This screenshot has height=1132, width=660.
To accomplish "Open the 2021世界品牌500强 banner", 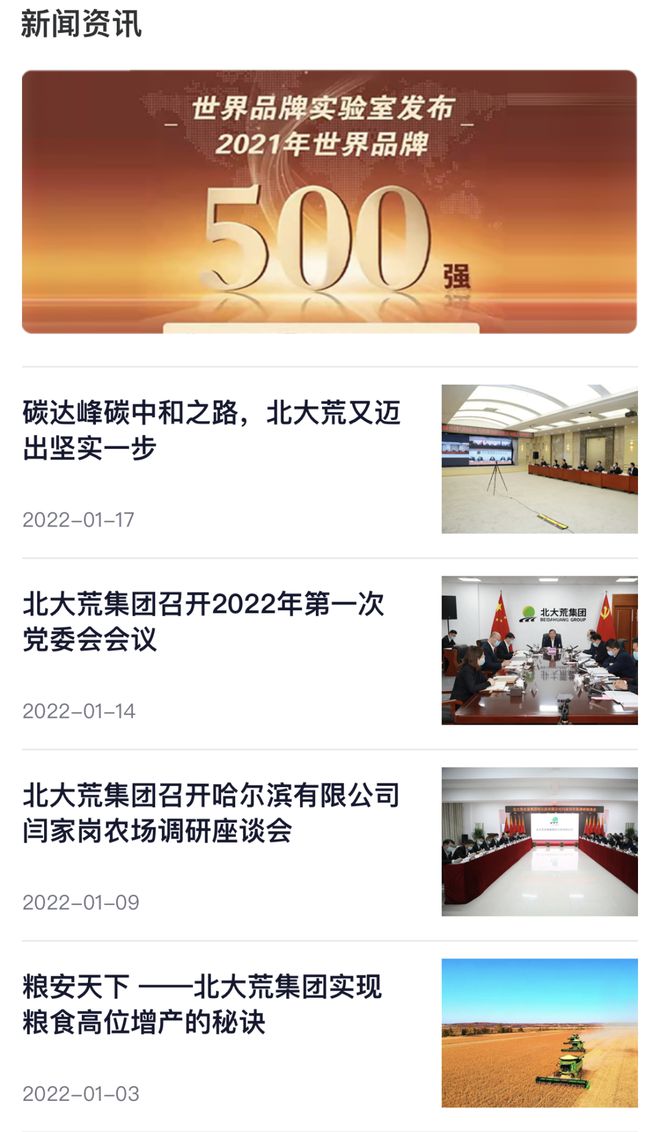I will point(329,201).
